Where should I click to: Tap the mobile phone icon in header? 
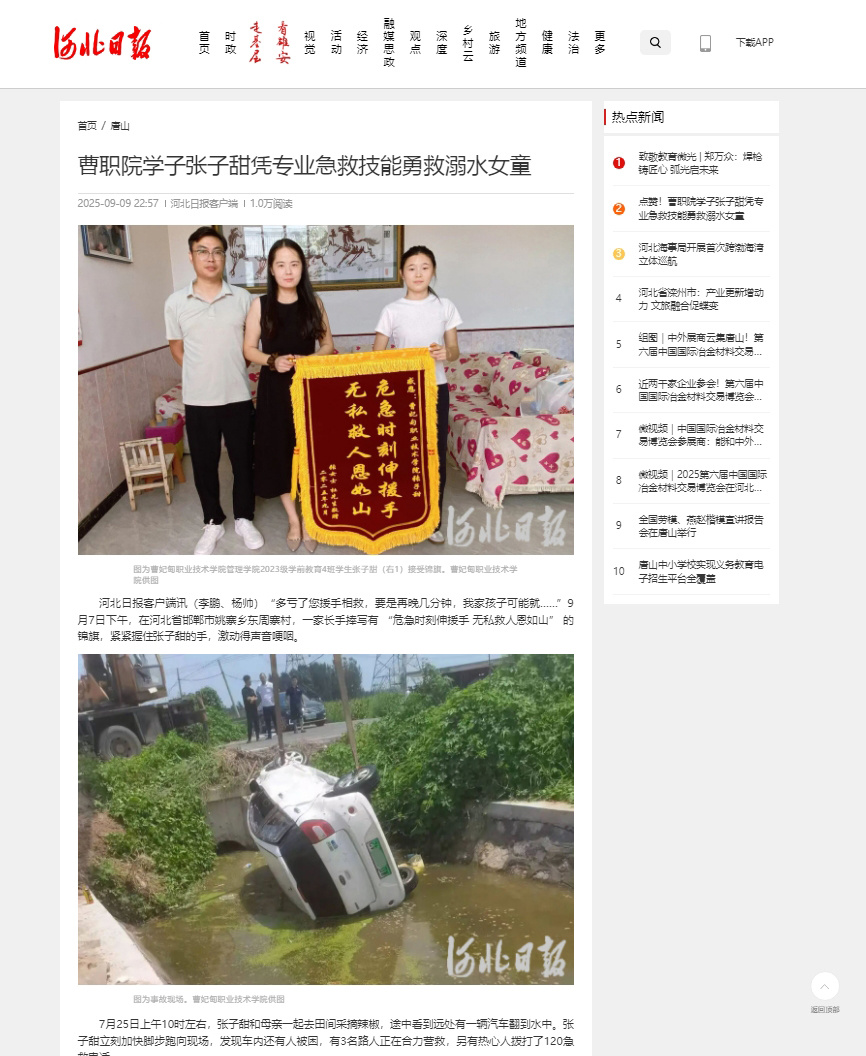point(705,43)
